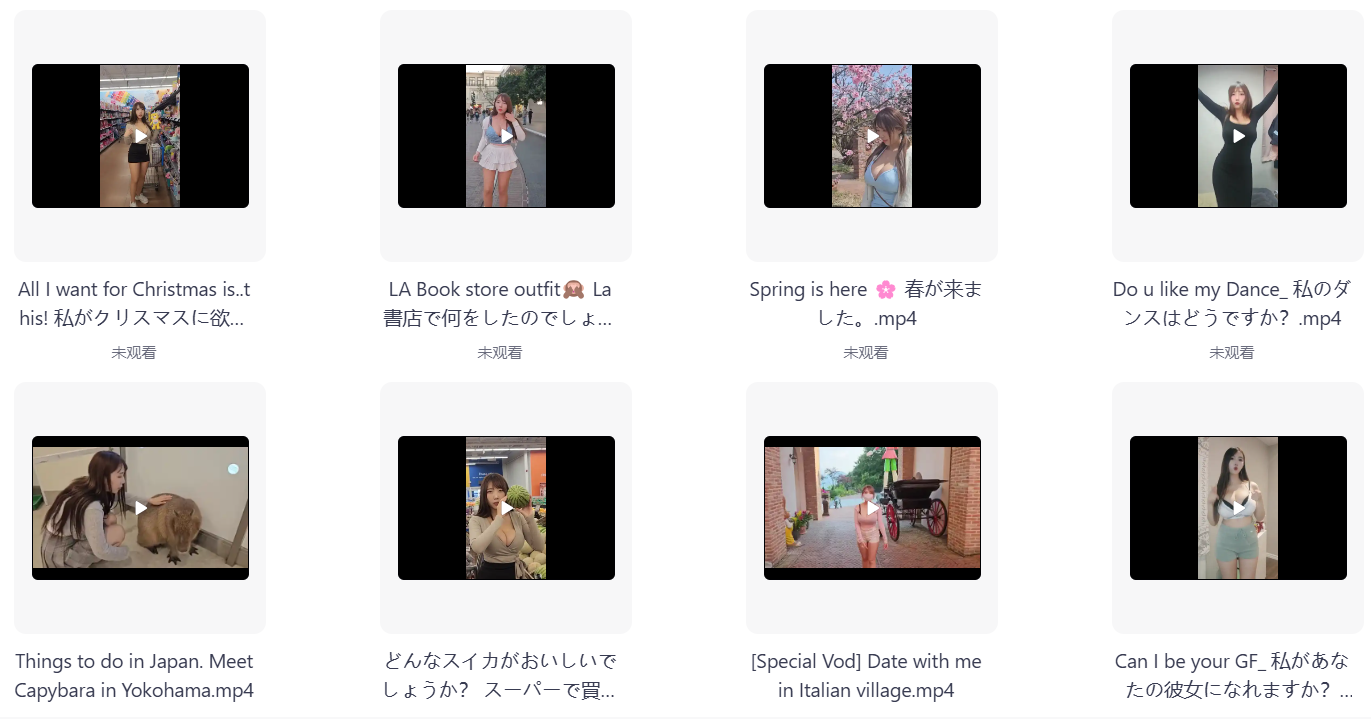This screenshot has height=719, width=1371.
Task: Play the 'LA Book store outfit' video
Action: pyautogui.click(x=506, y=136)
